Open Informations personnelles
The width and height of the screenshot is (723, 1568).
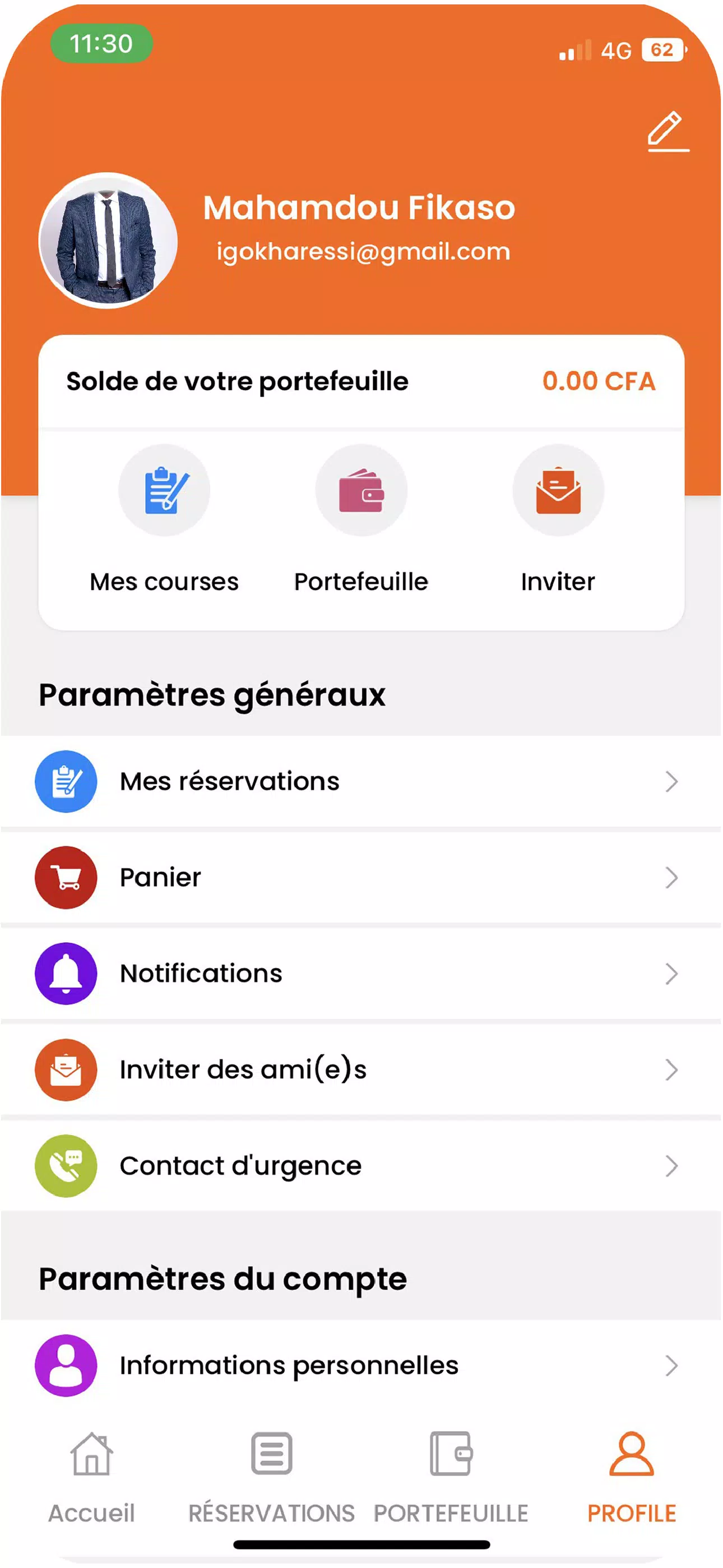[361, 1366]
